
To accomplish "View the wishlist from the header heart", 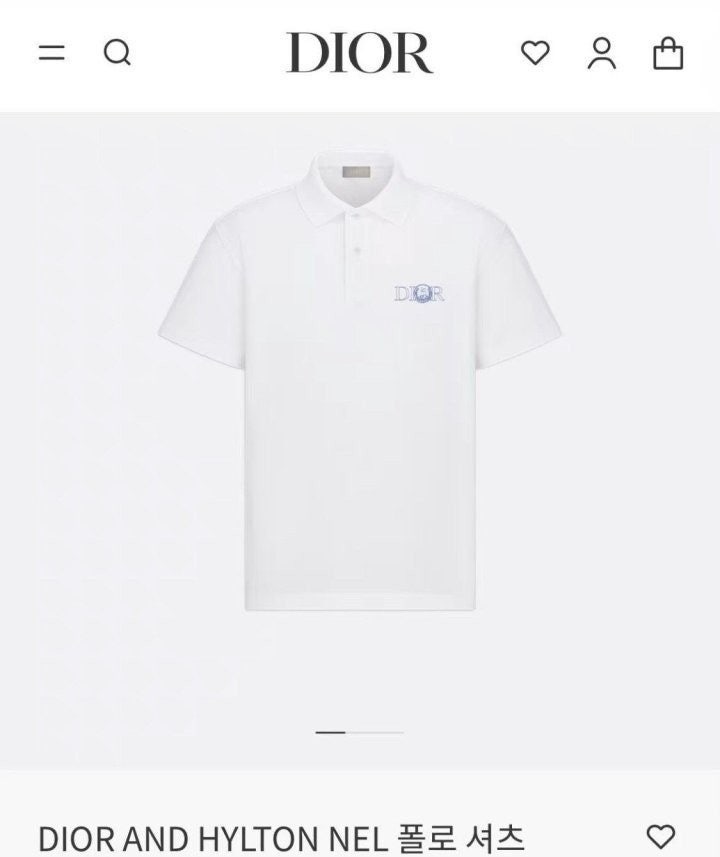I will (x=535, y=53).
